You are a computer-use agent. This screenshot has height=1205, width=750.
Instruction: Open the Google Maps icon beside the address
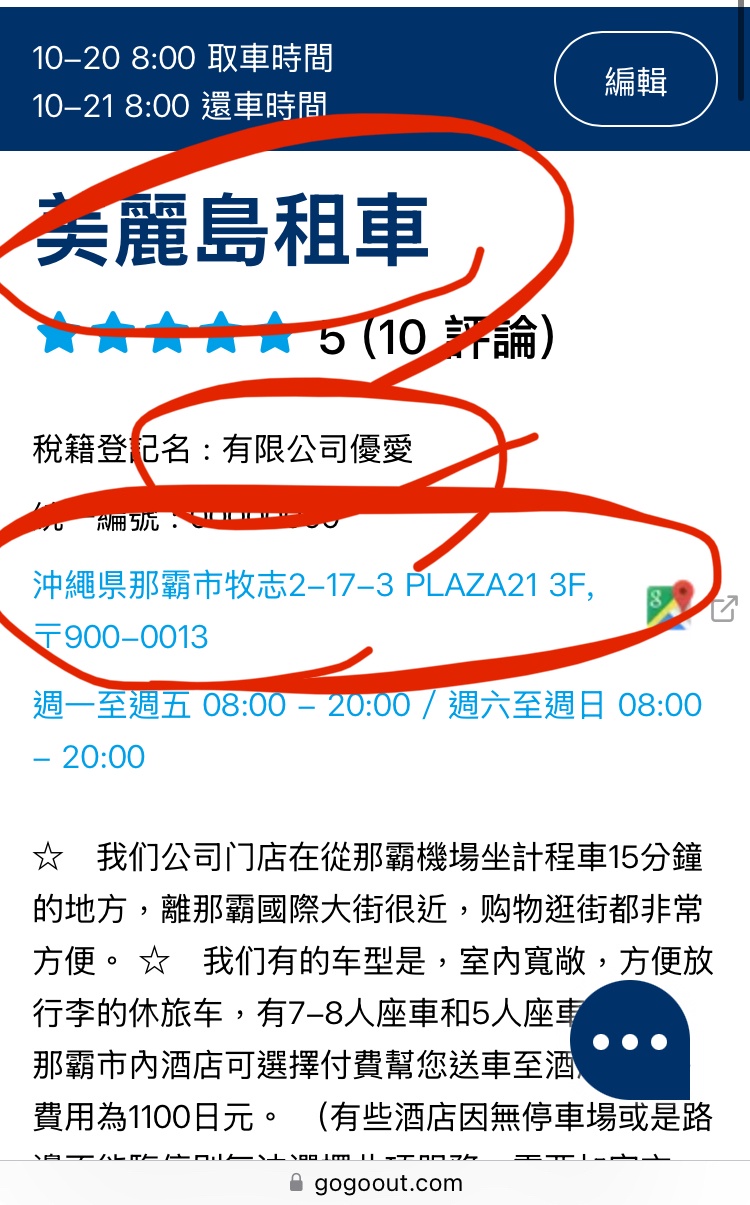[669, 606]
